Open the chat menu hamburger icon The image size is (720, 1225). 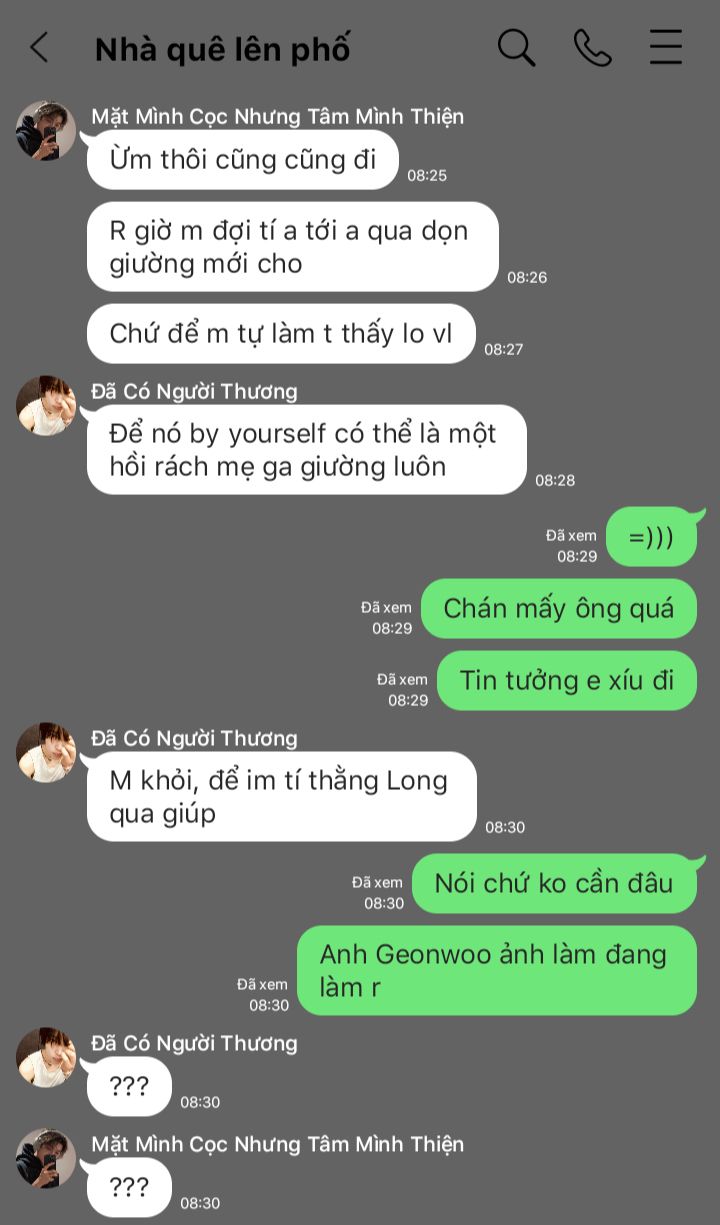[666, 47]
